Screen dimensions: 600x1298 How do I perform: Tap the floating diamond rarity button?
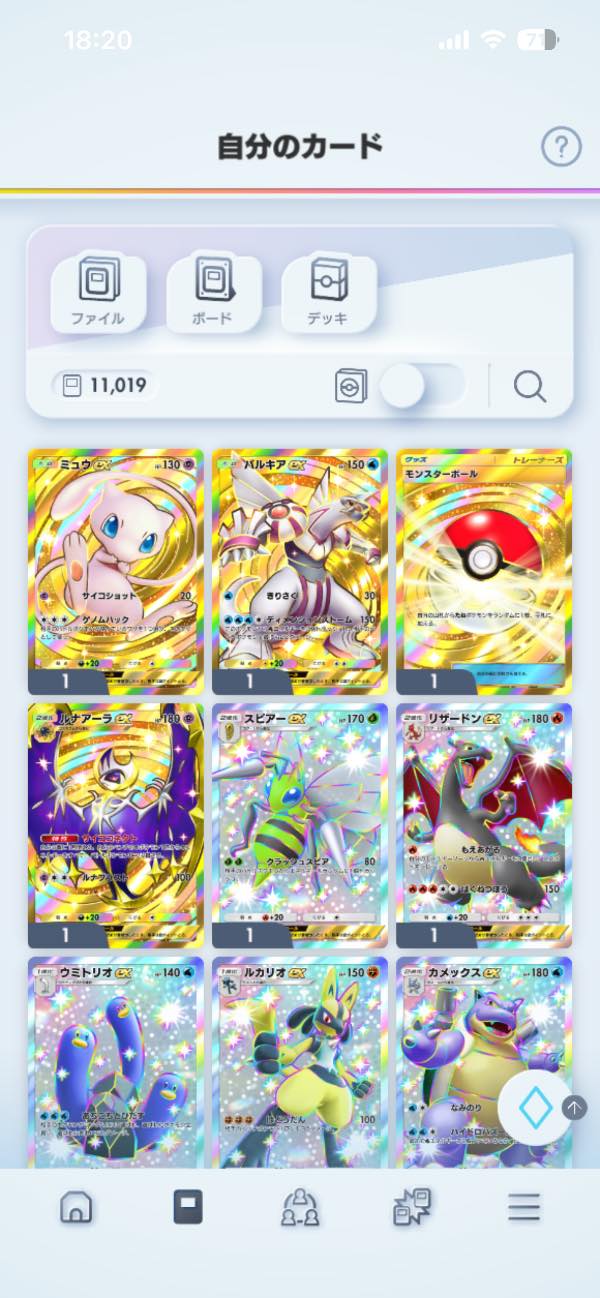click(x=534, y=1107)
